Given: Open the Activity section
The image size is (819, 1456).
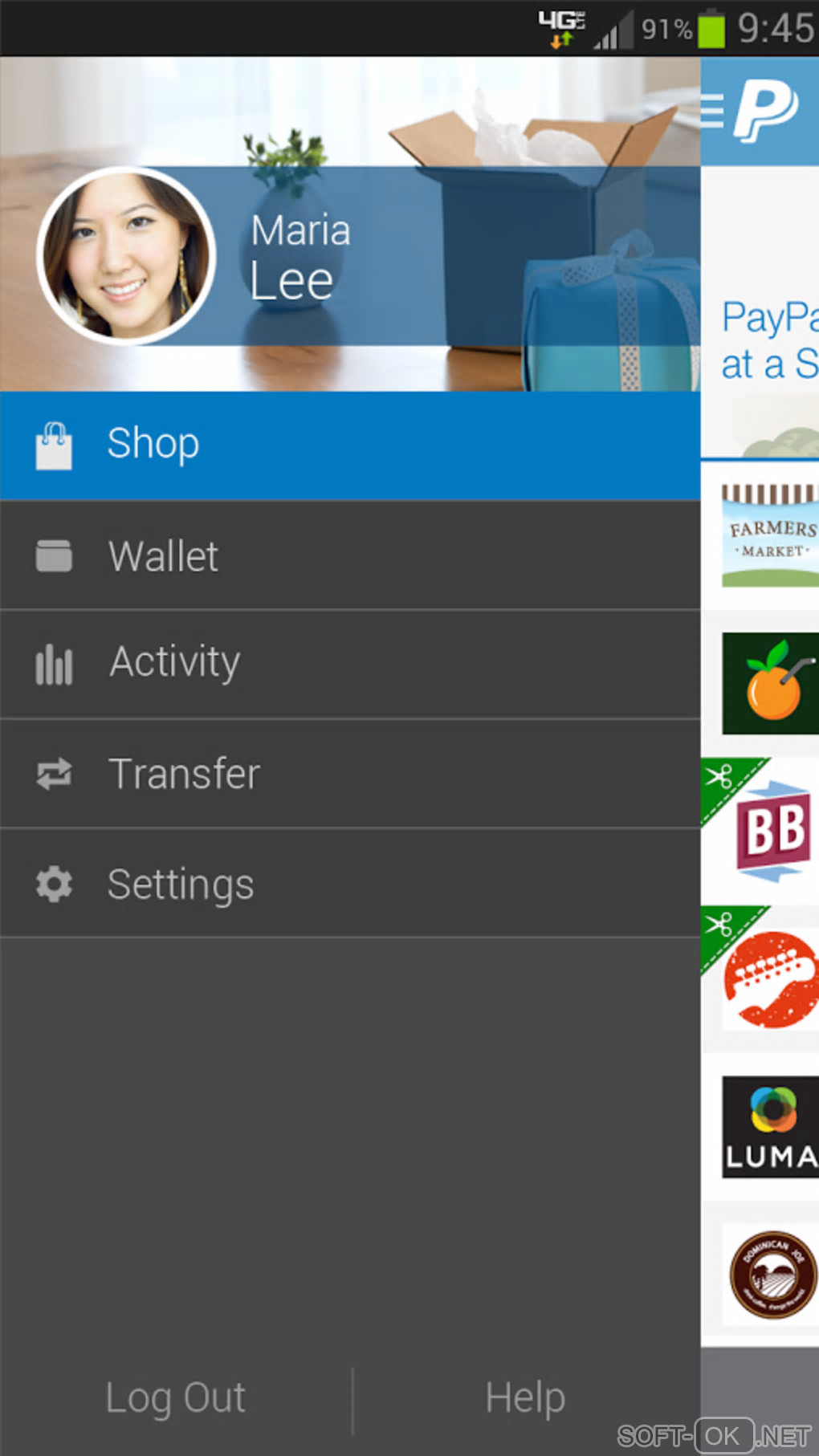Looking at the screenshot, I should tap(349, 663).
